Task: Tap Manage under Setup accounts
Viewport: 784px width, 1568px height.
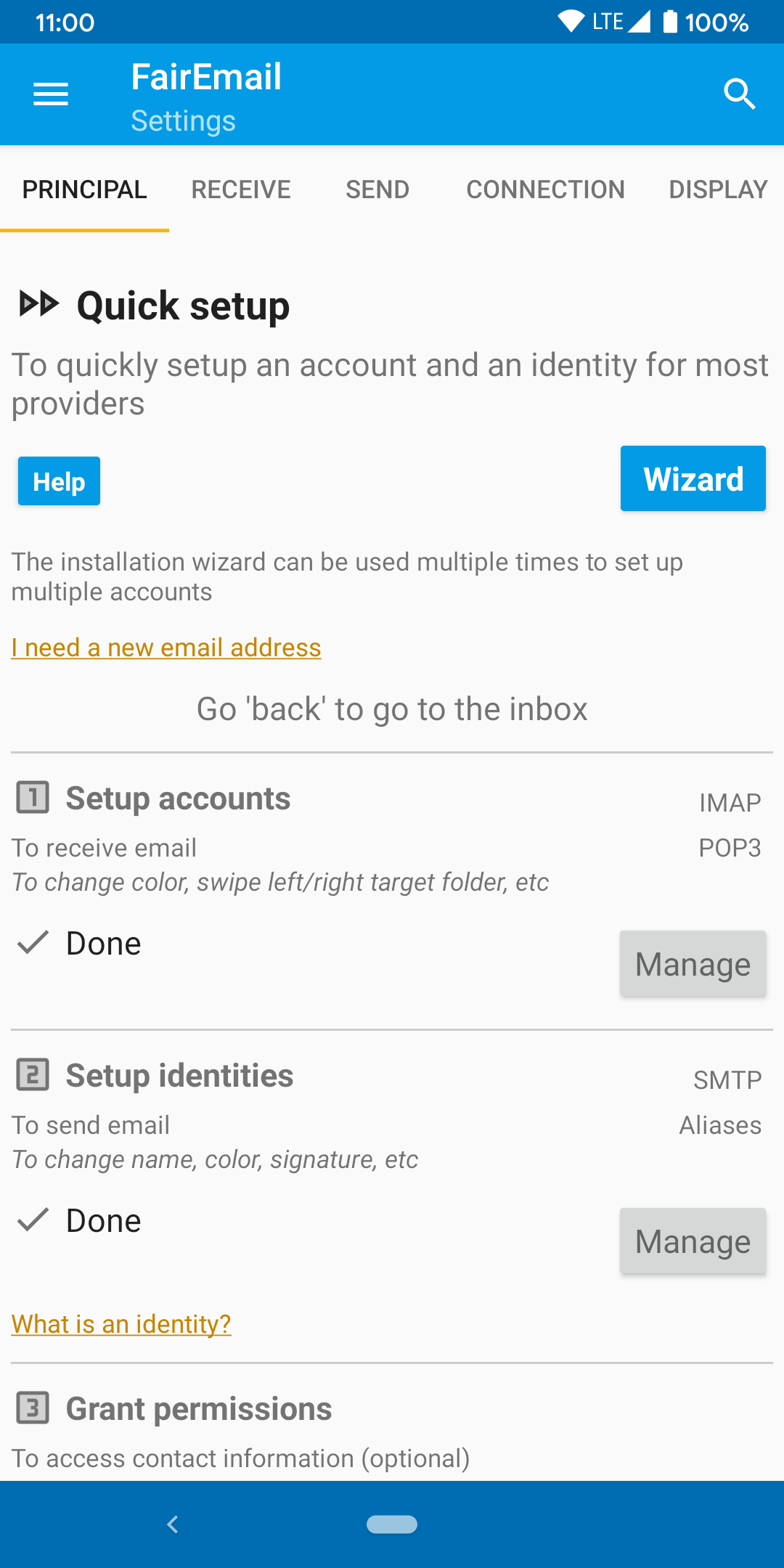Action: point(693,964)
